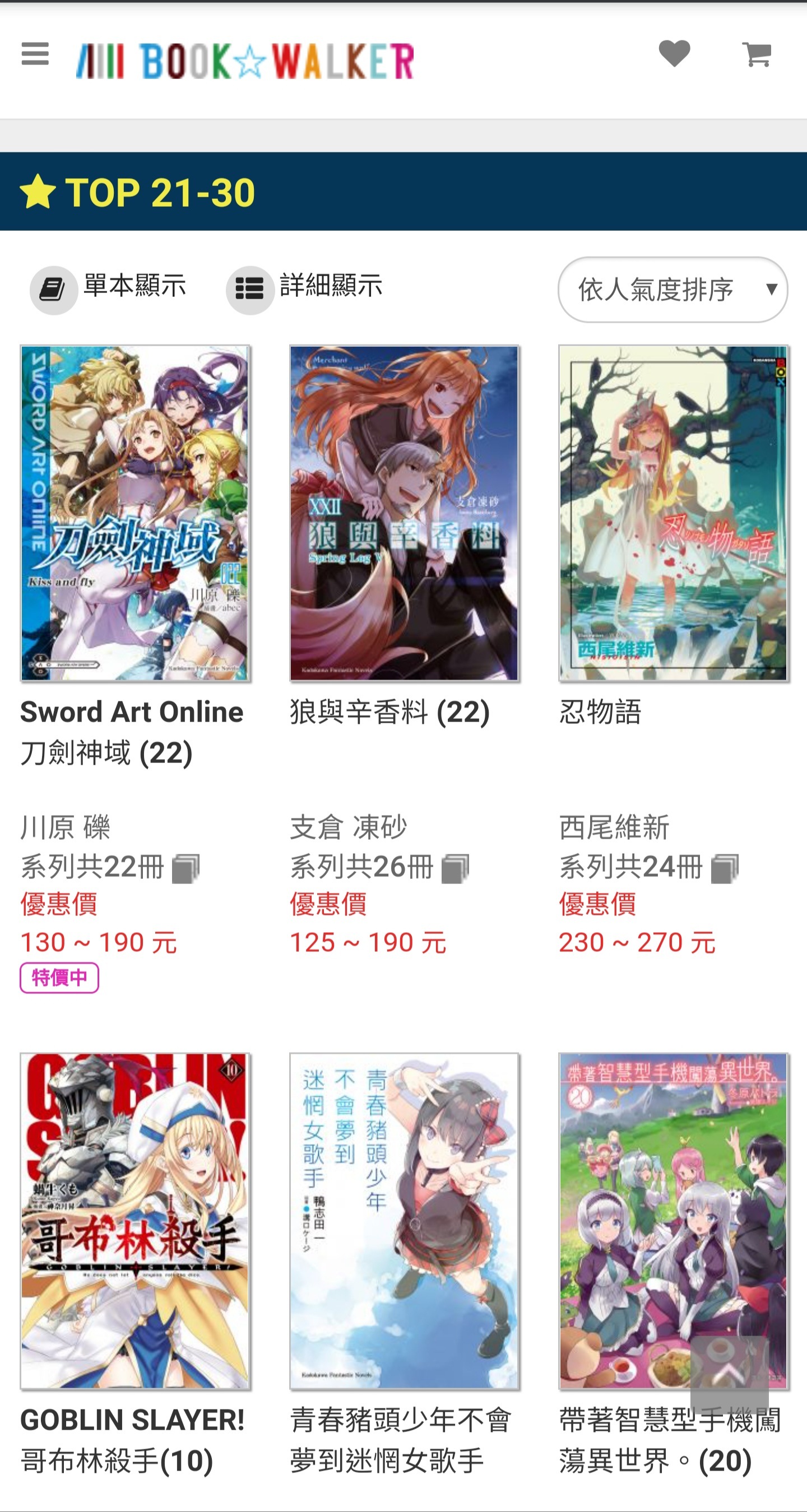Switch to 單本顯示 view

click(x=109, y=289)
